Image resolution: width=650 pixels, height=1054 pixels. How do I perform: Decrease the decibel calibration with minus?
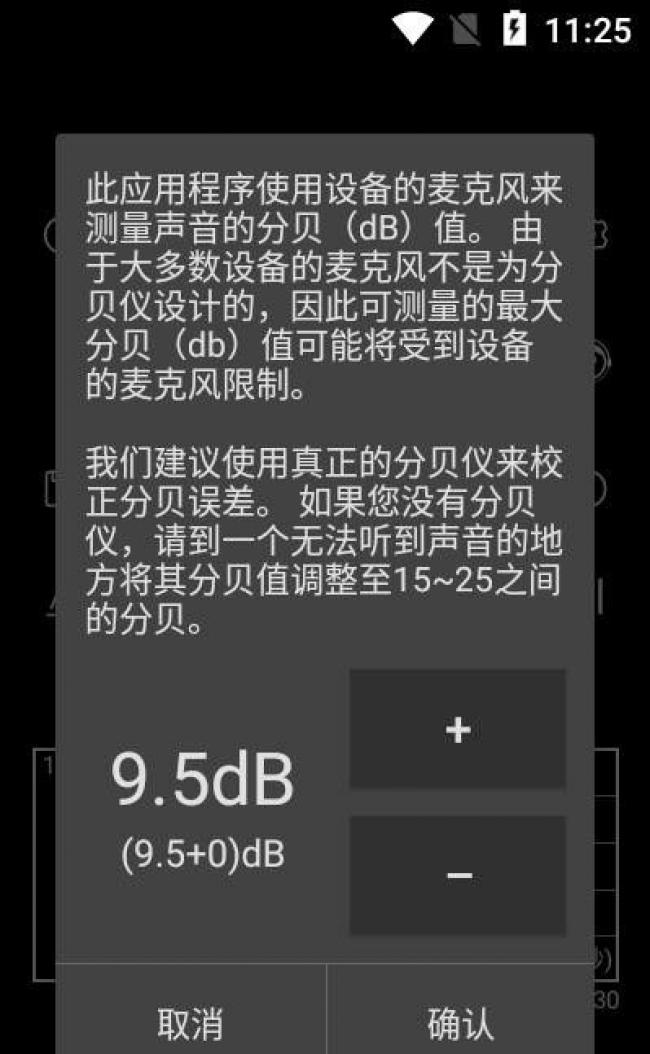[457, 875]
